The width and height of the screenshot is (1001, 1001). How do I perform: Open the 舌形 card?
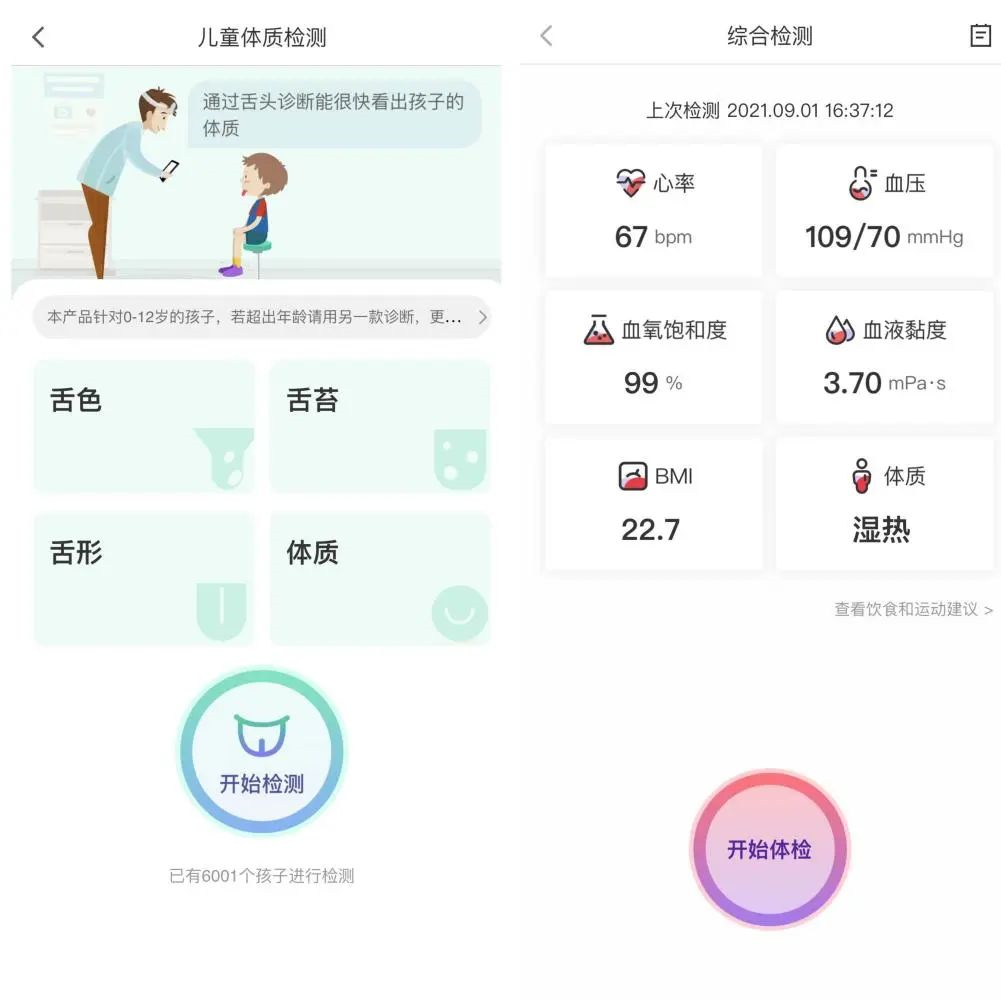(144, 579)
